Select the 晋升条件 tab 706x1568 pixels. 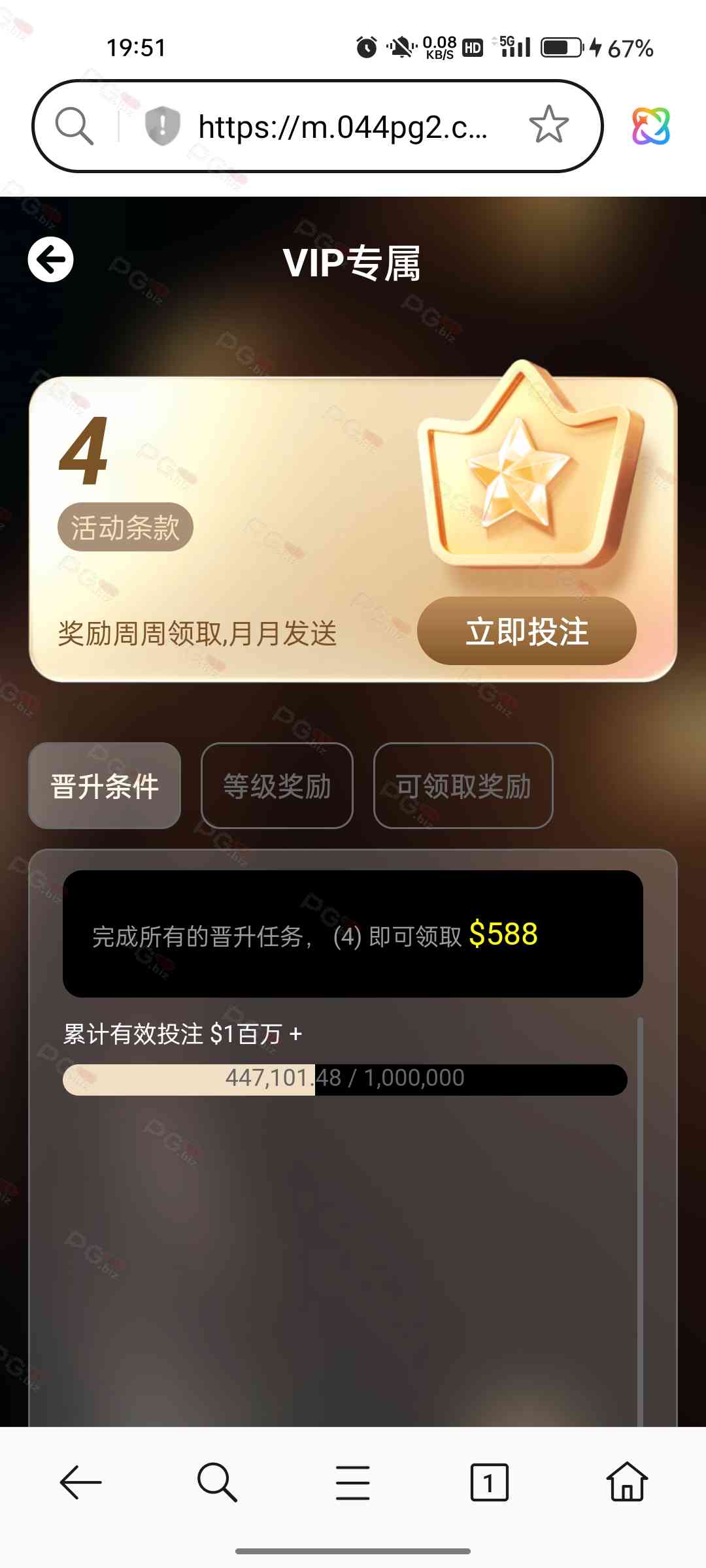click(x=105, y=786)
